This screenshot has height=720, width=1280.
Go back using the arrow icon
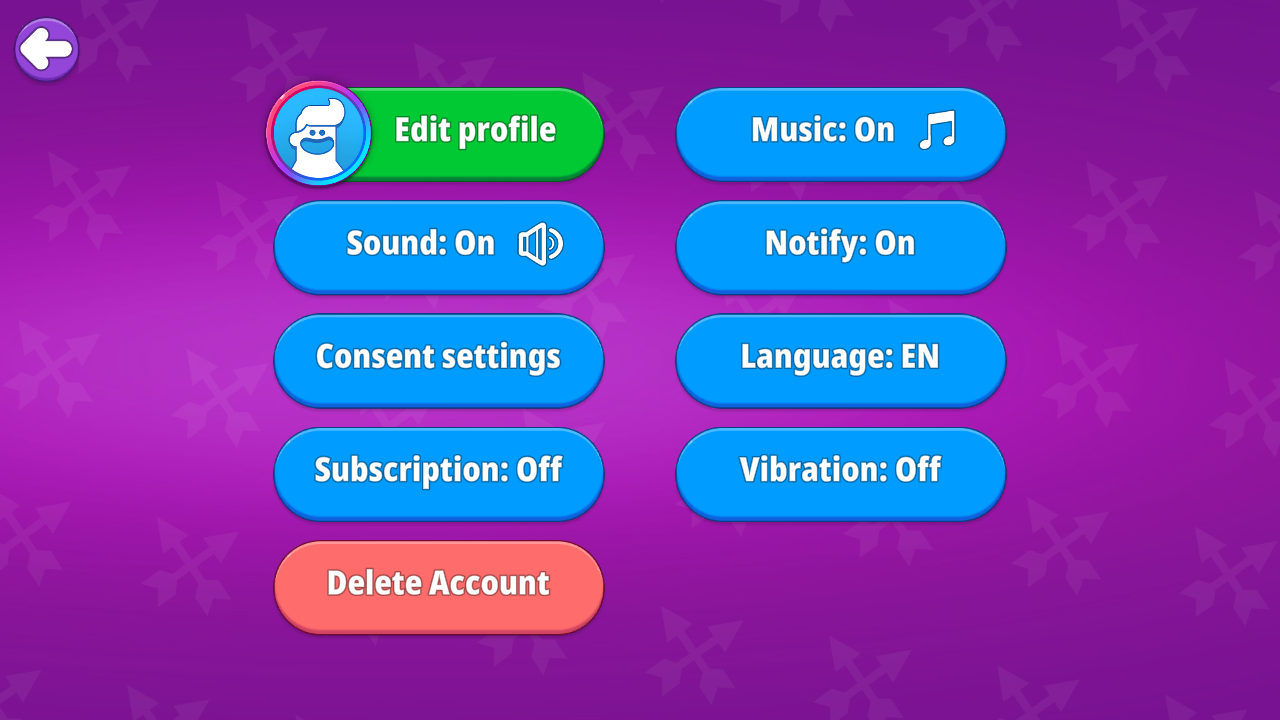[47, 49]
